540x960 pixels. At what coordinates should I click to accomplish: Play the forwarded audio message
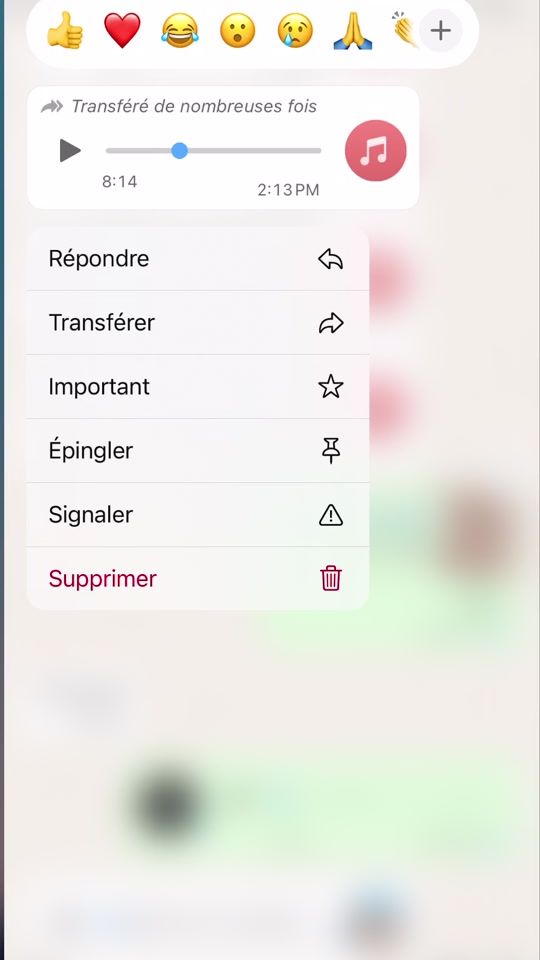tap(70, 150)
